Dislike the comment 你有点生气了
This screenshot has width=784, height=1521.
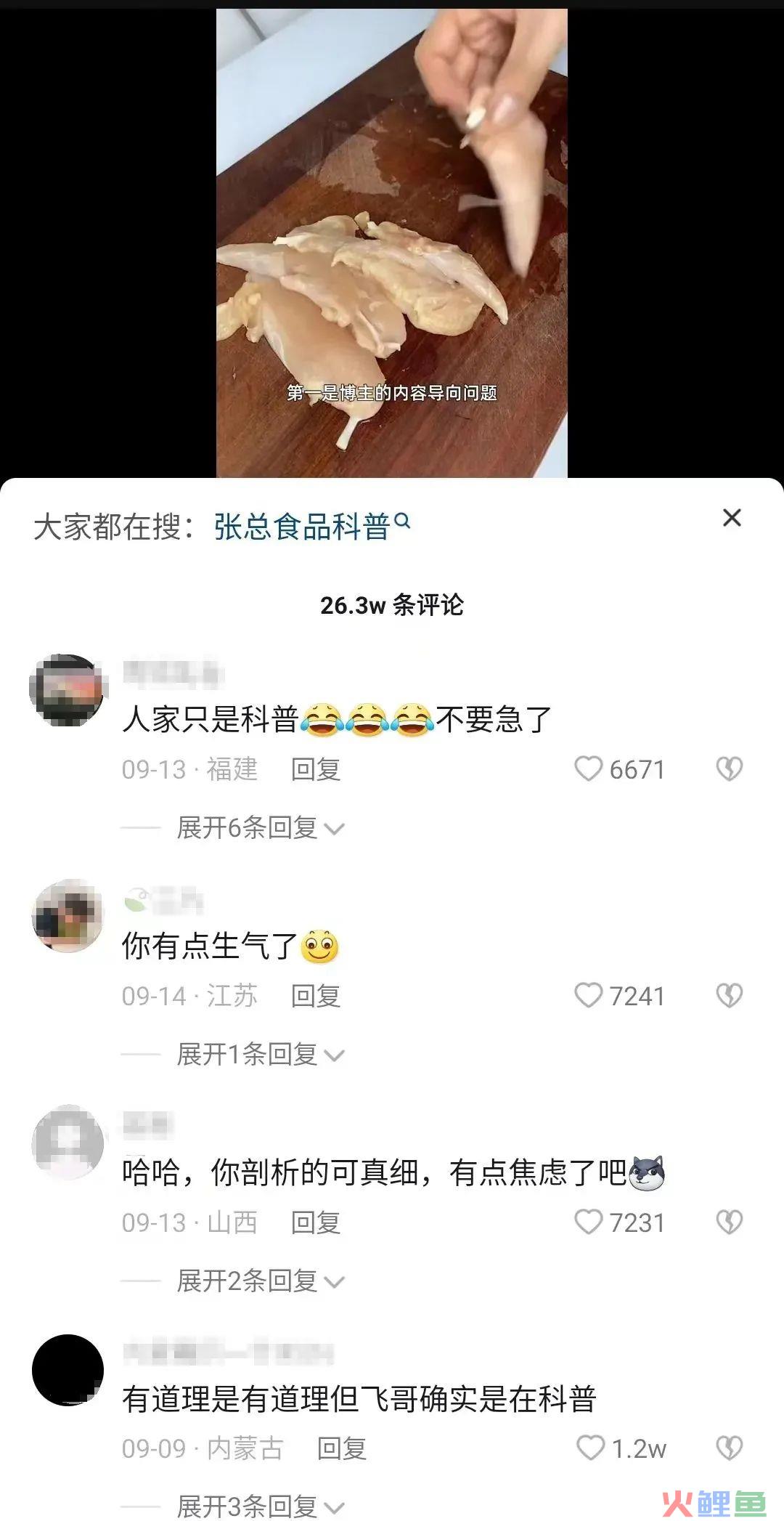click(729, 996)
